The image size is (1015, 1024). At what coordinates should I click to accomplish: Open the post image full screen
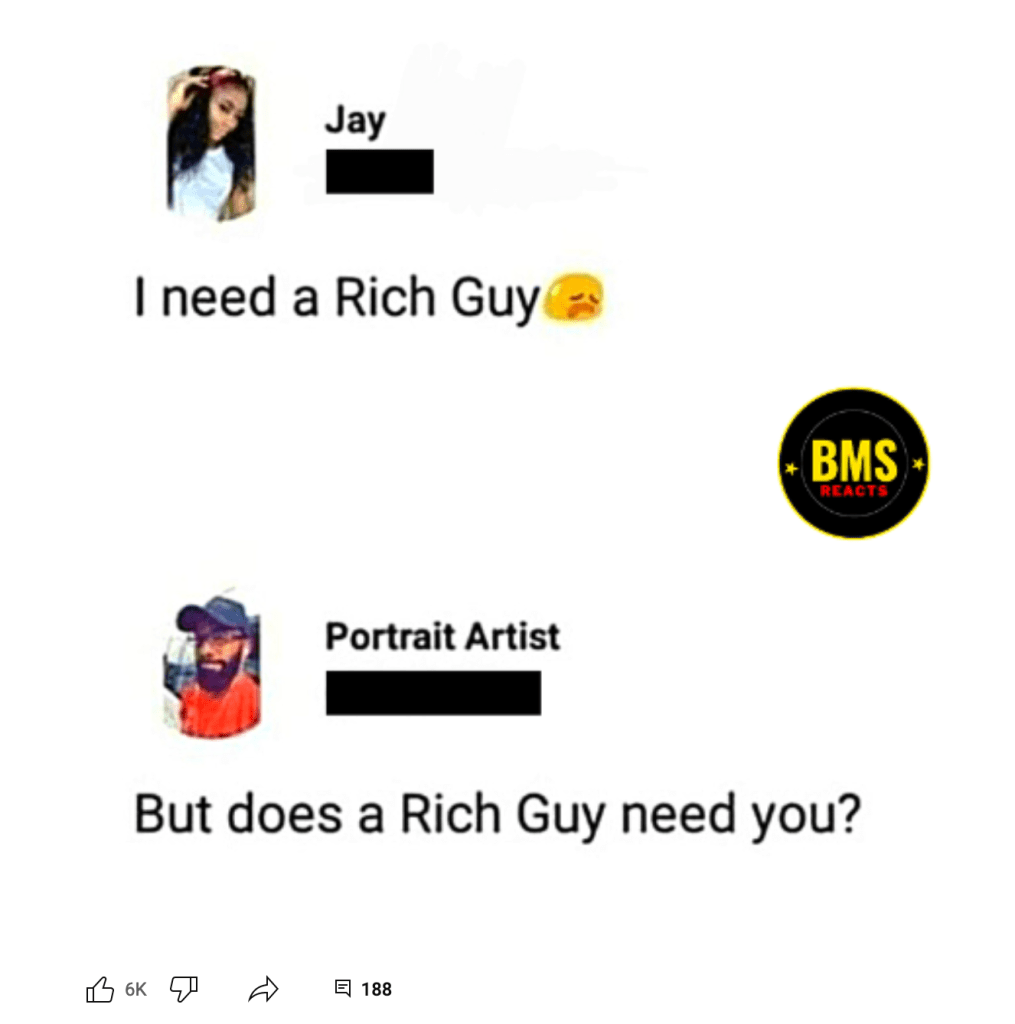click(x=507, y=480)
